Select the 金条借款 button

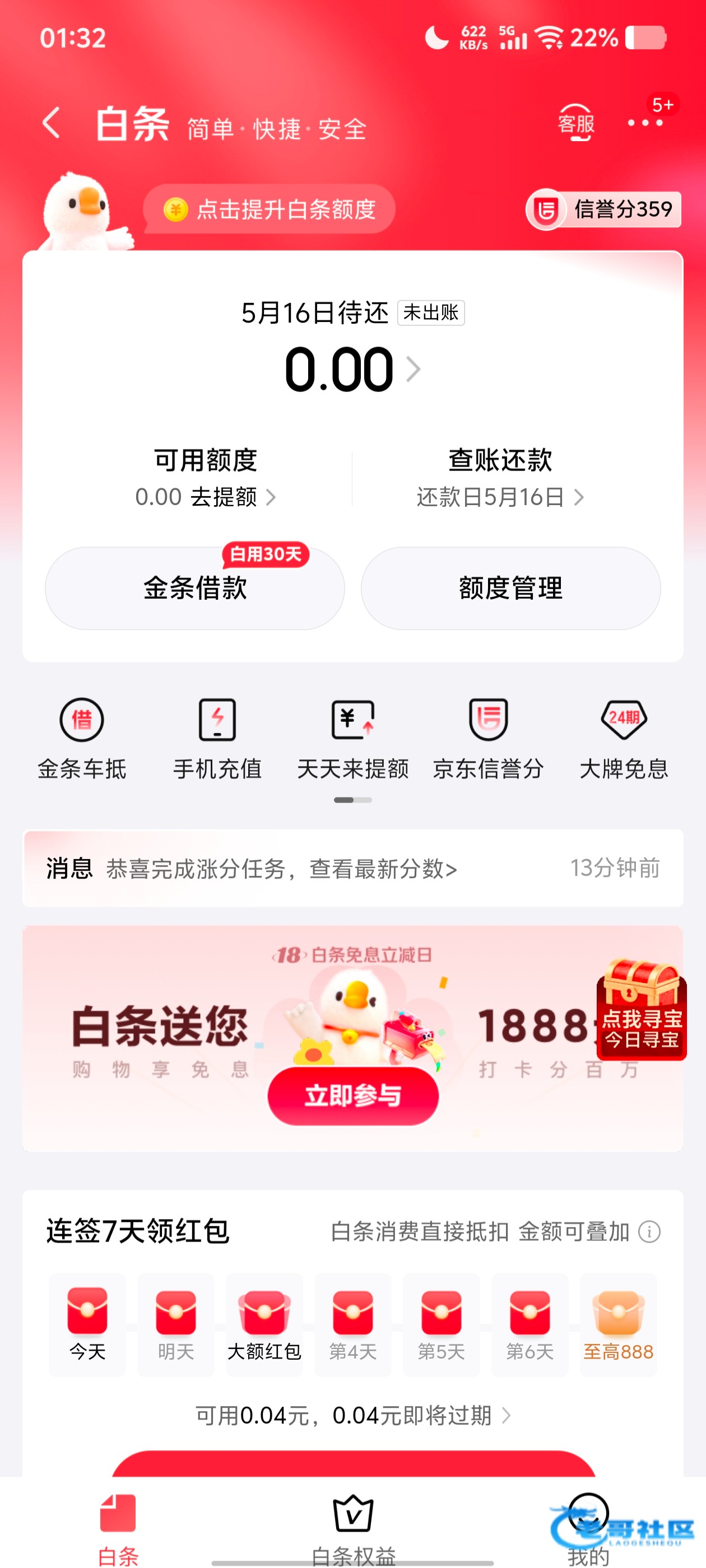[195, 588]
